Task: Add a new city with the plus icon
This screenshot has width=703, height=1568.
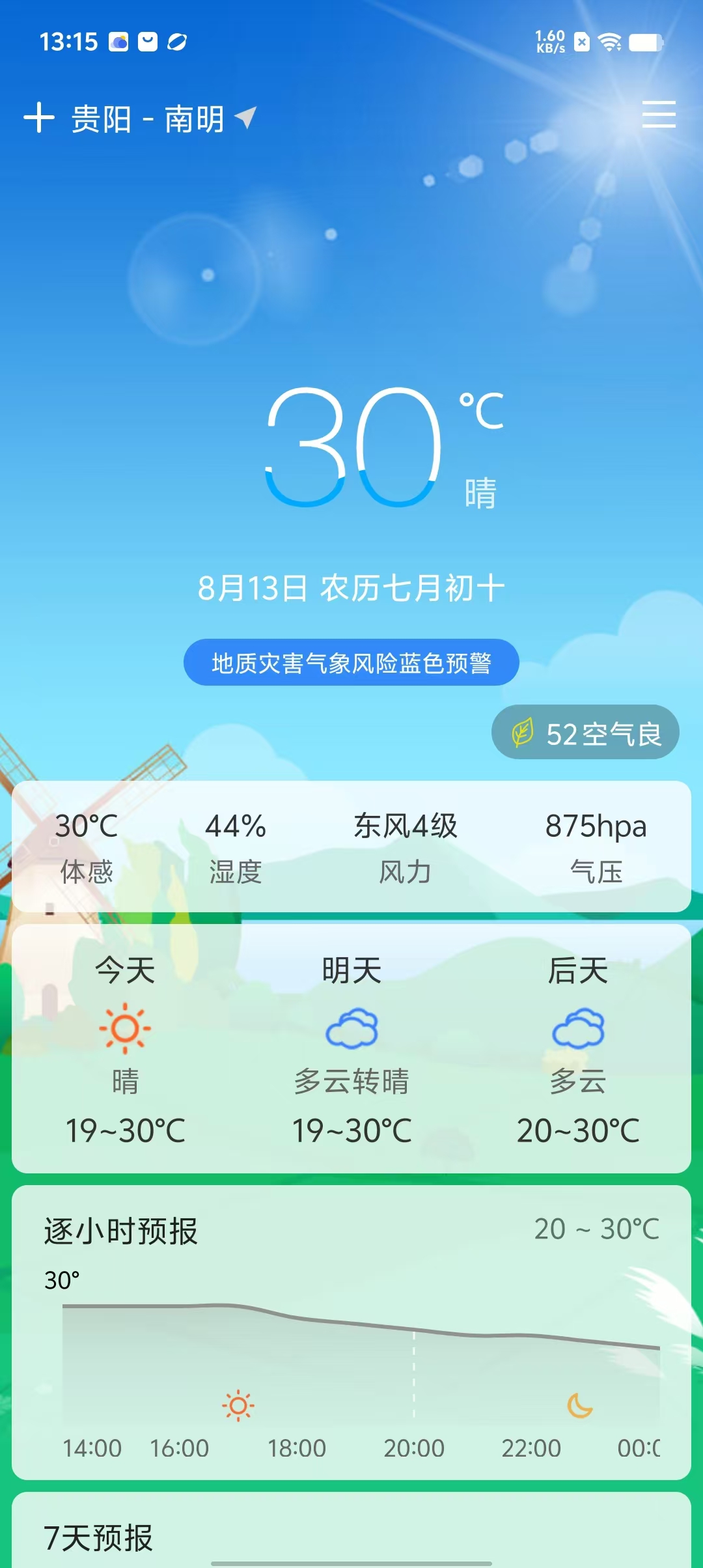Action: (39, 118)
